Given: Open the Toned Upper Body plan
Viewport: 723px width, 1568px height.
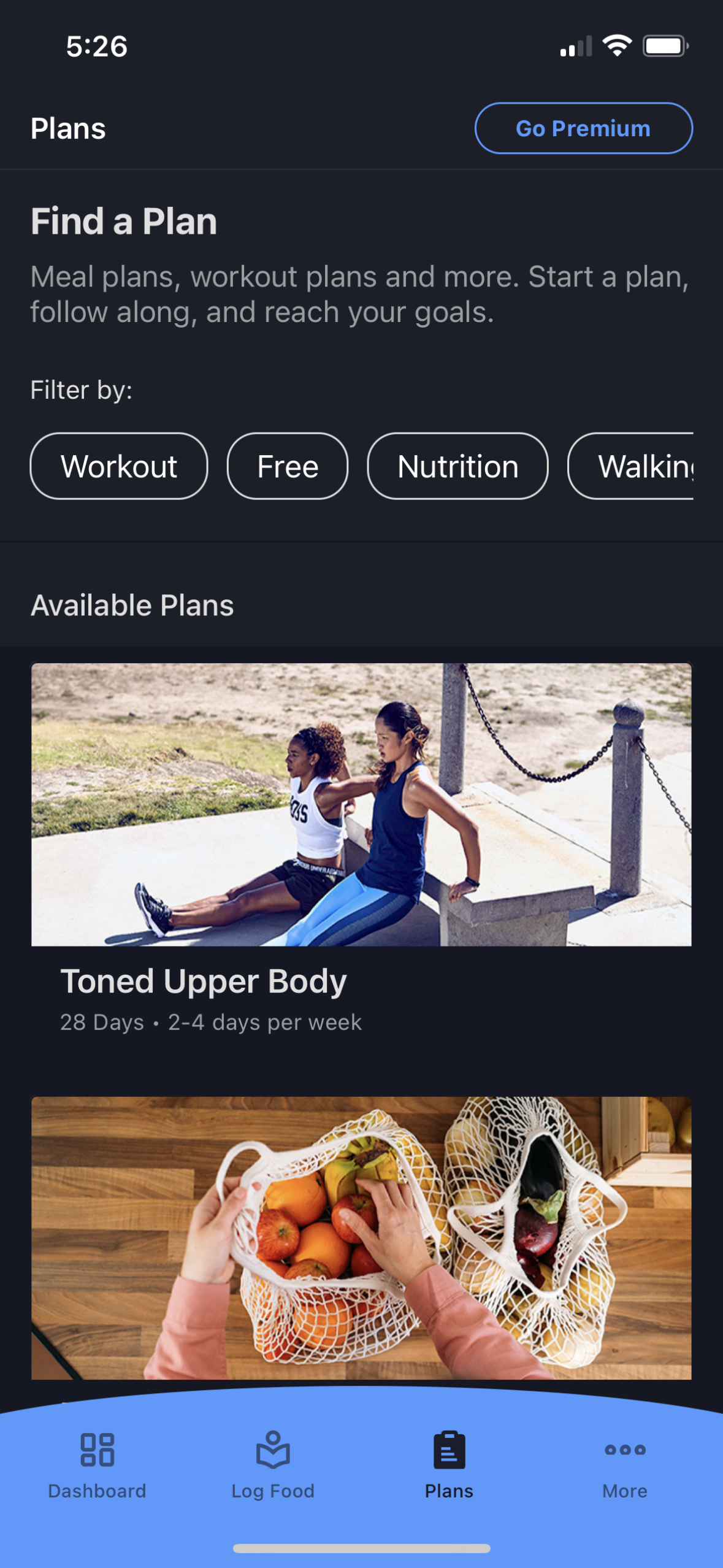Looking at the screenshot, I should [x=204, y=980].
